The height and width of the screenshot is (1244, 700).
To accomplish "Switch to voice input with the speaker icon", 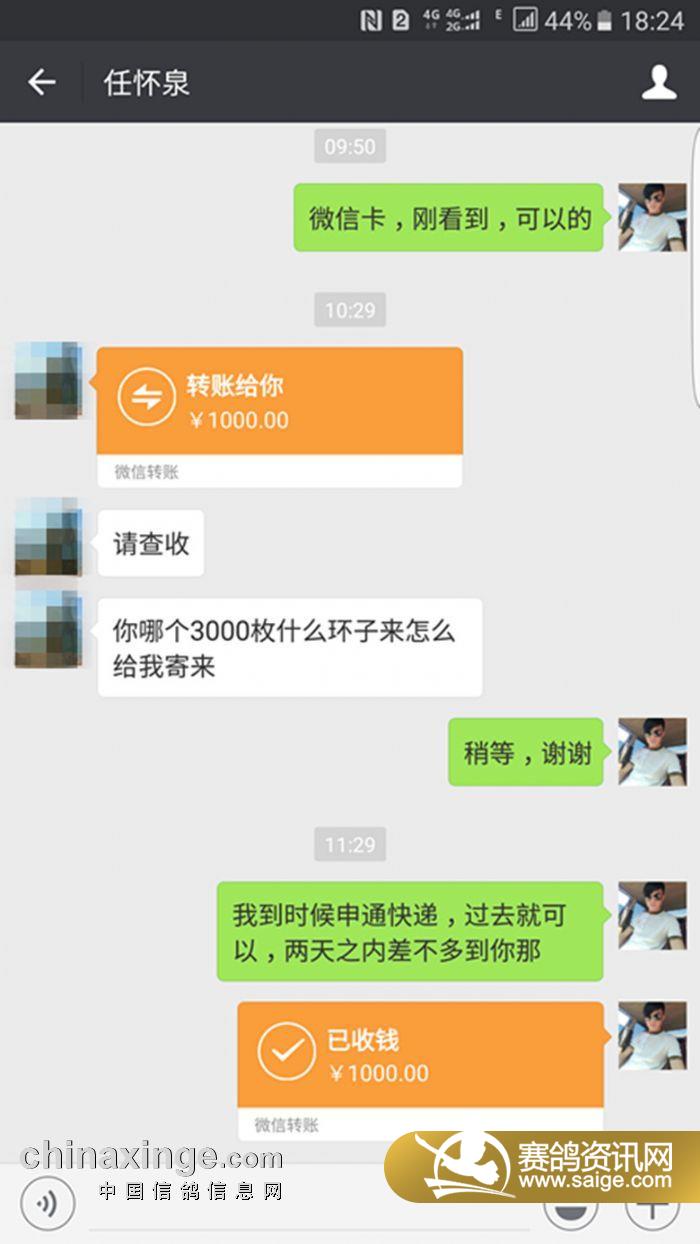I will [47, 1203].
